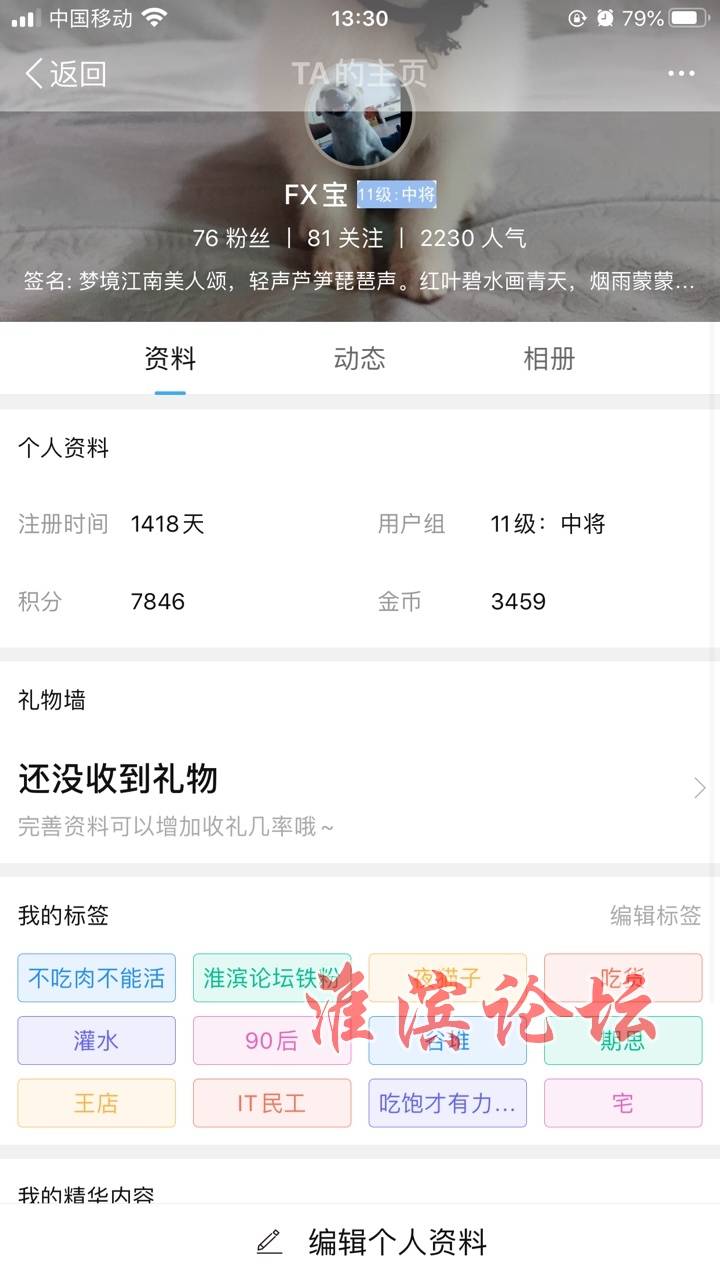Viewport: 720px width, 1280px height.
Task: Open the gift wall 还没收到礼物 row
Action: 360,790
